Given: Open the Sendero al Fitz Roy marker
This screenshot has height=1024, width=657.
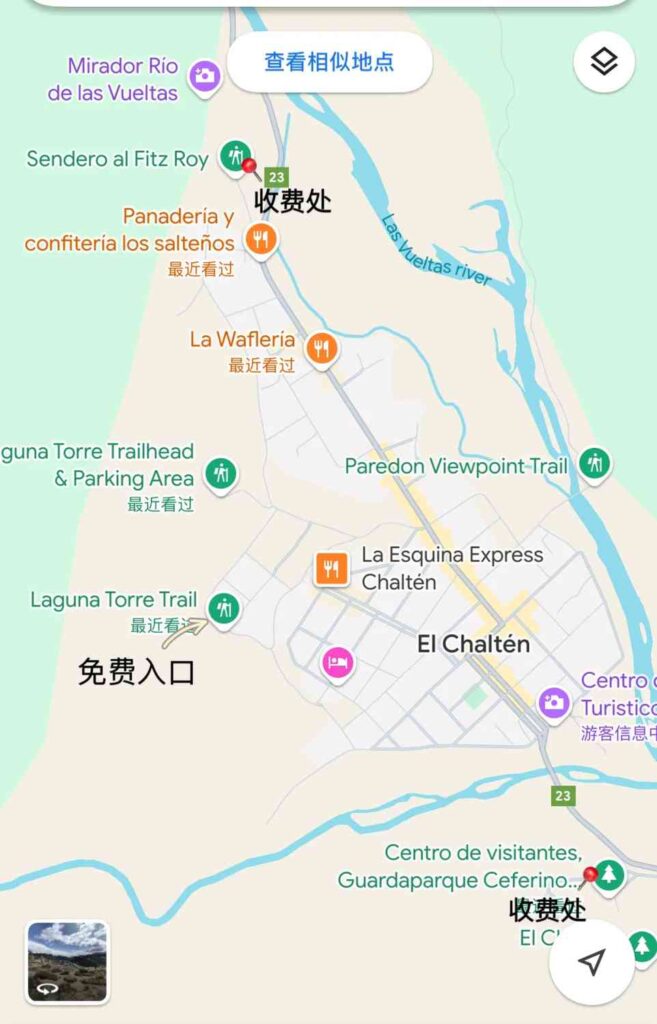Looking at the screenshot, I should [x=235, y=155].
